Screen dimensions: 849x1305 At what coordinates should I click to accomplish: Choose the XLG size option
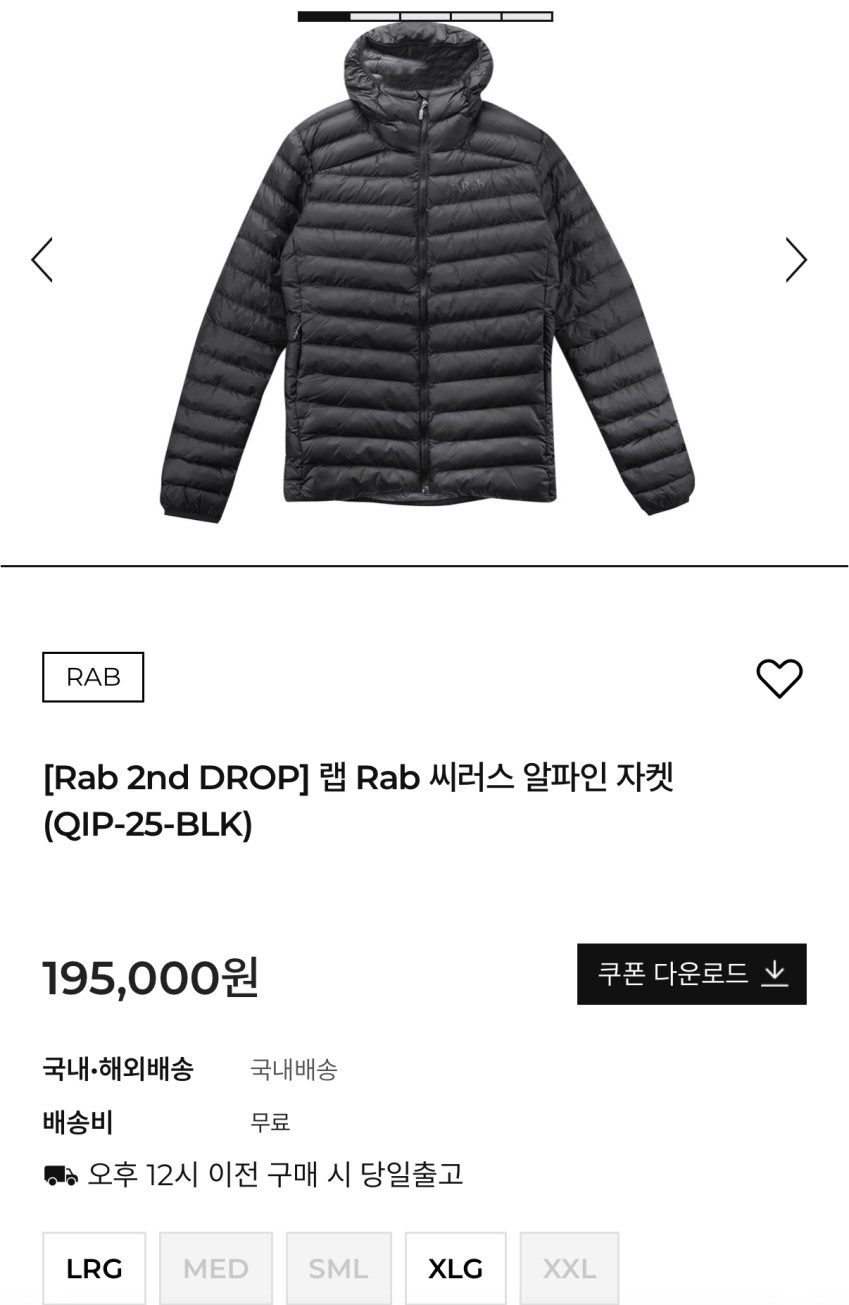pos(455,1268)
